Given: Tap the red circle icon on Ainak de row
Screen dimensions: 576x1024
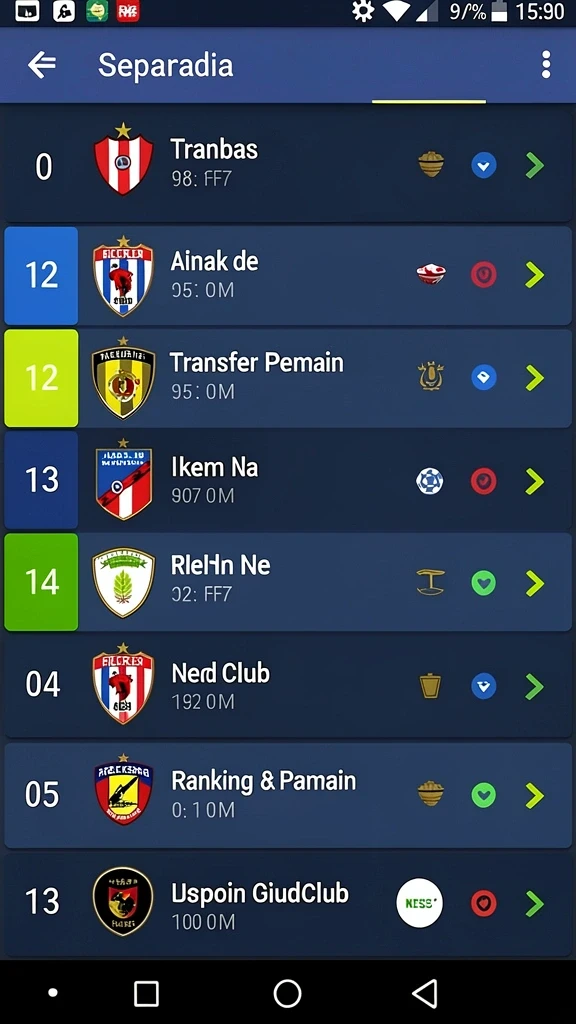Looking at the screenshot, I should tap(483, 275).
